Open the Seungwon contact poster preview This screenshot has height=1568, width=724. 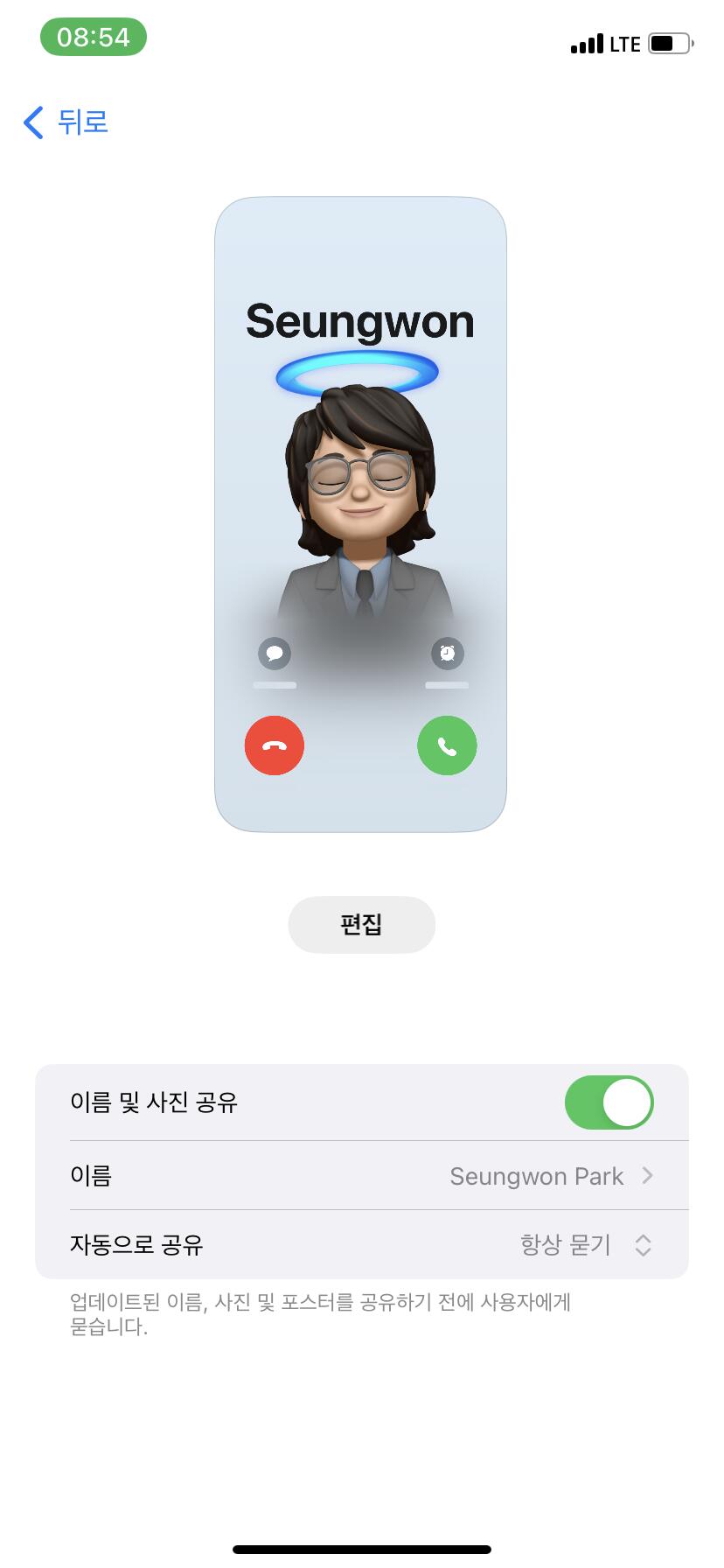click(x=360, y=514)
